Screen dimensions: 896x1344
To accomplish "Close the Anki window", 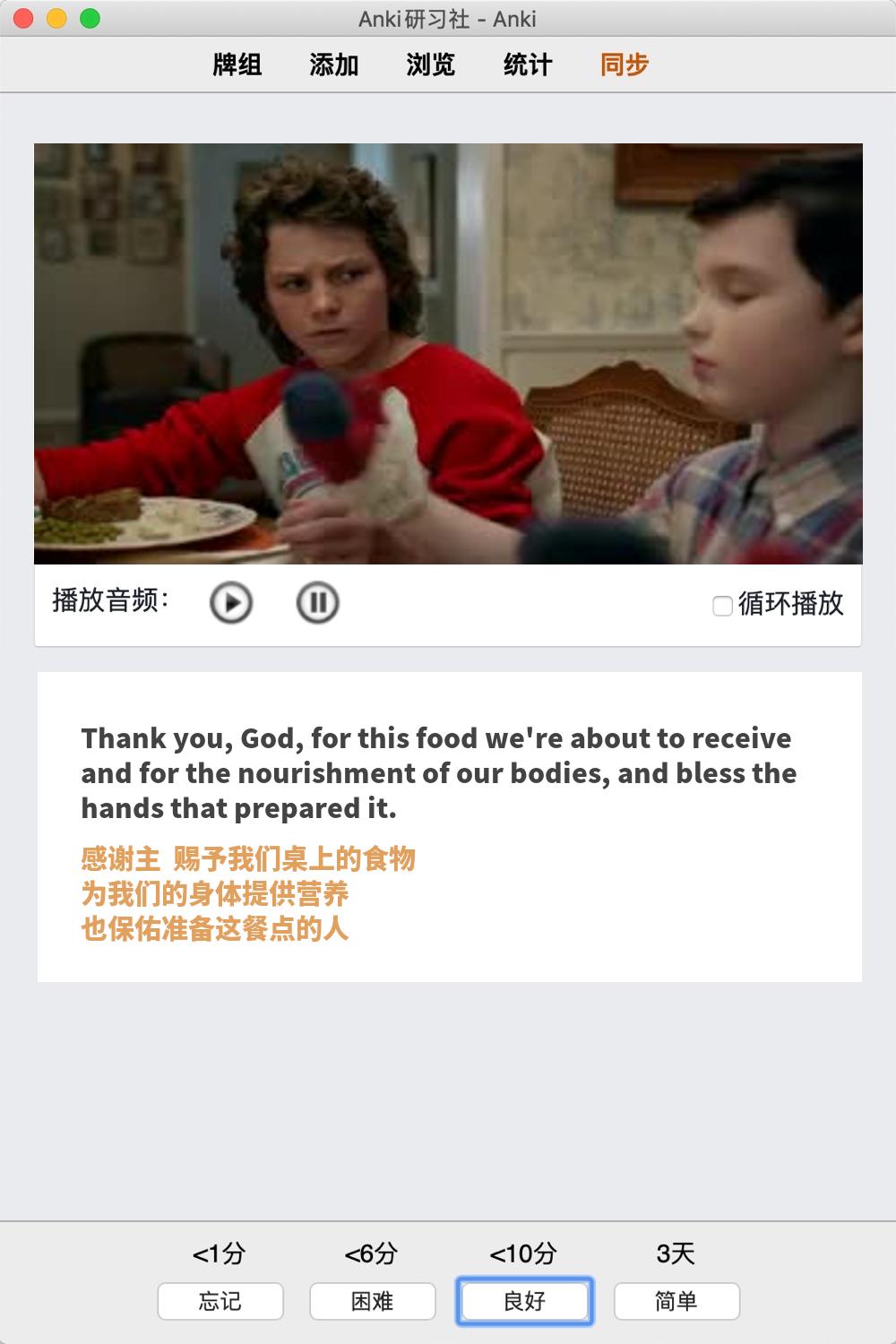I will coord(24,19).
